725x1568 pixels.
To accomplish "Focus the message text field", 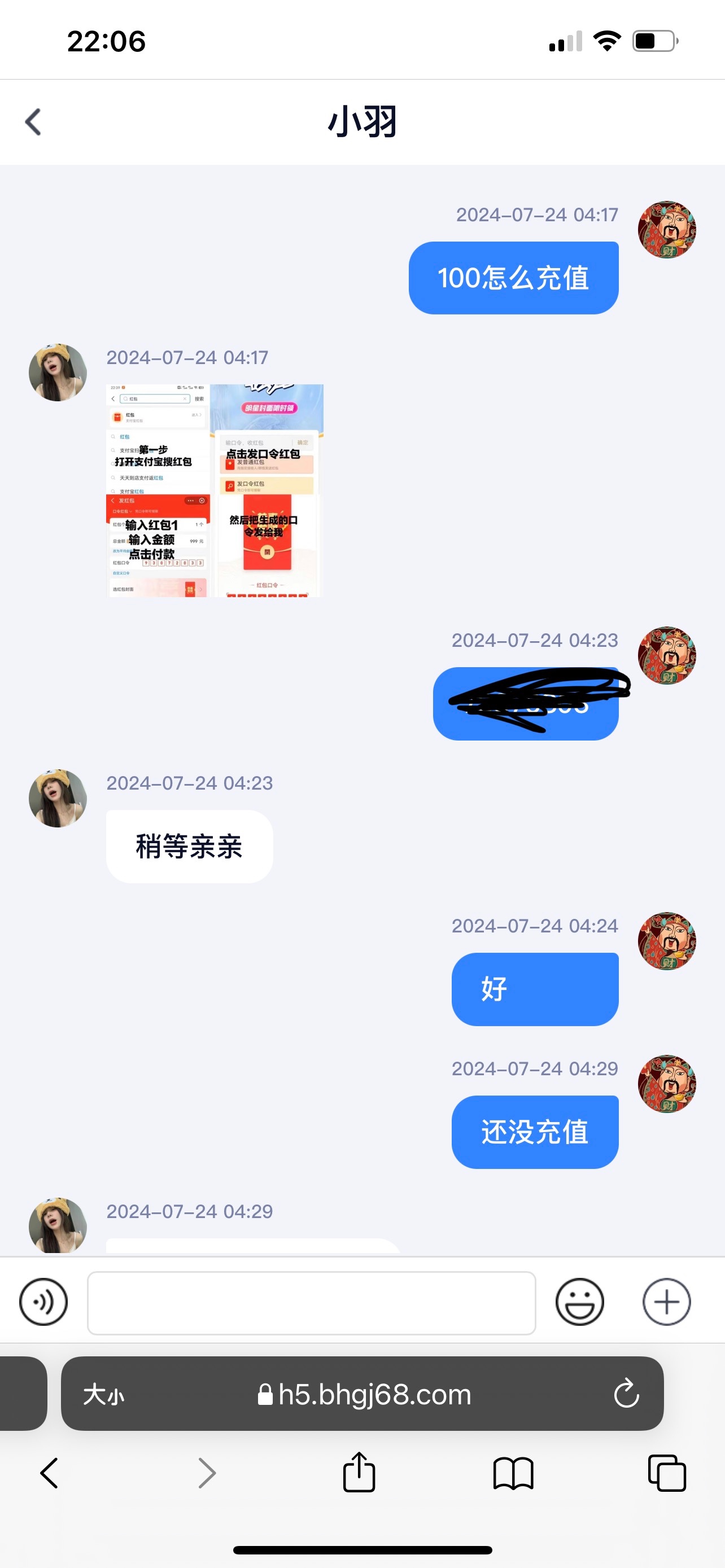I will click(311, 1303).
